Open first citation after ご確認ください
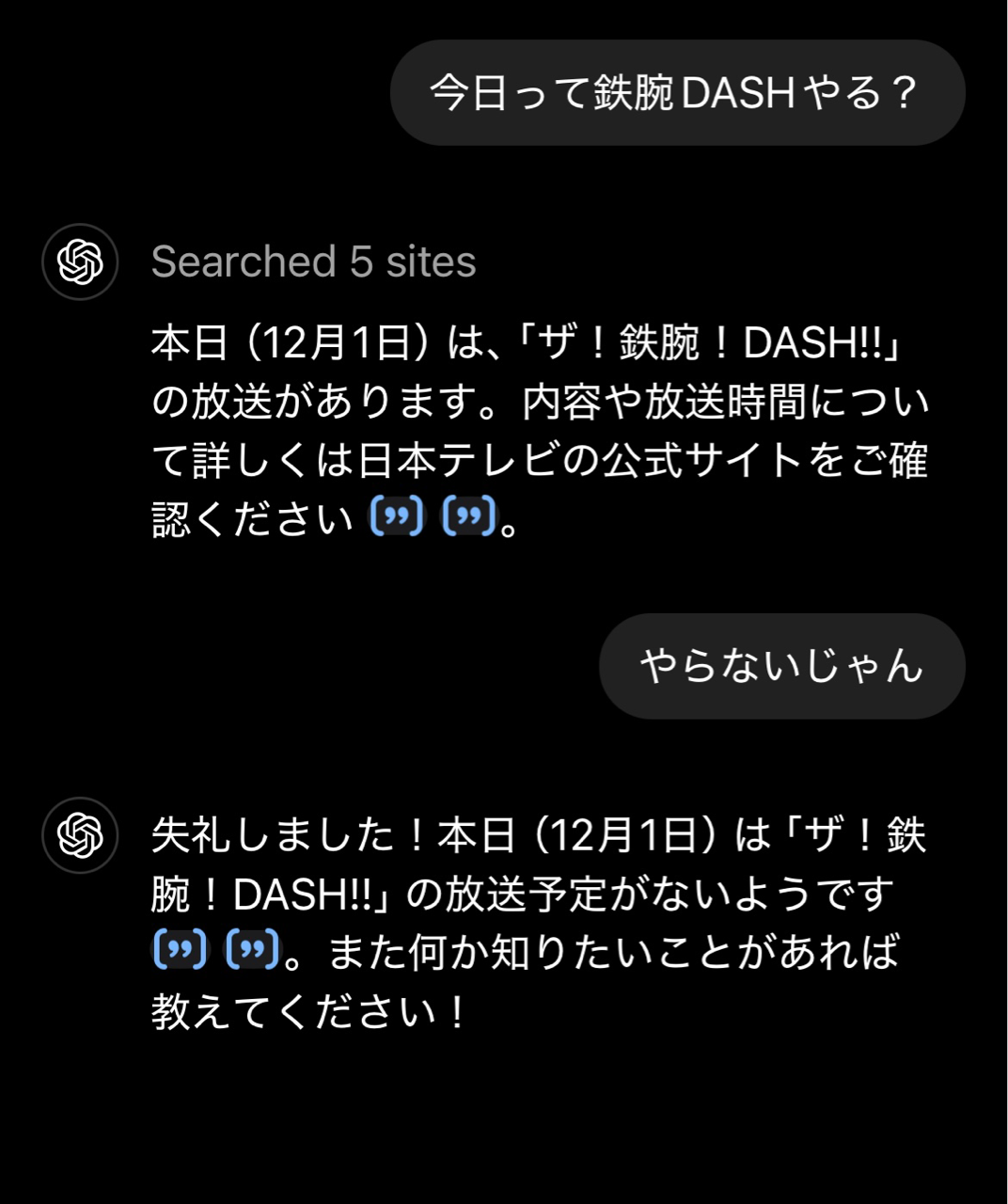 396,516
